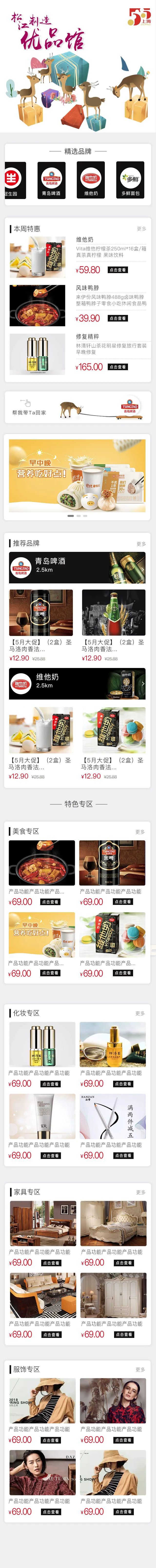Screen dimensions: 156x1568
Task: View more items in 服饰专区
Action: point(140,1369)
